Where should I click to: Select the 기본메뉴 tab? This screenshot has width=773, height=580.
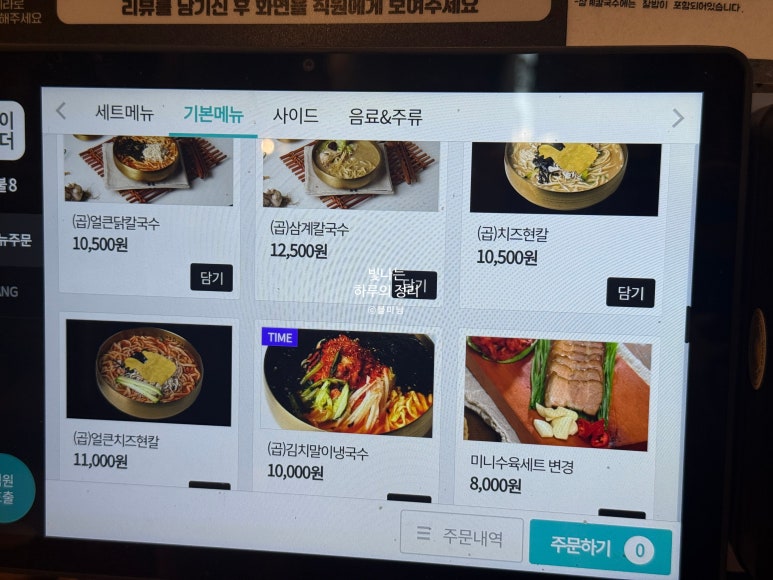[x=212, y=114]
